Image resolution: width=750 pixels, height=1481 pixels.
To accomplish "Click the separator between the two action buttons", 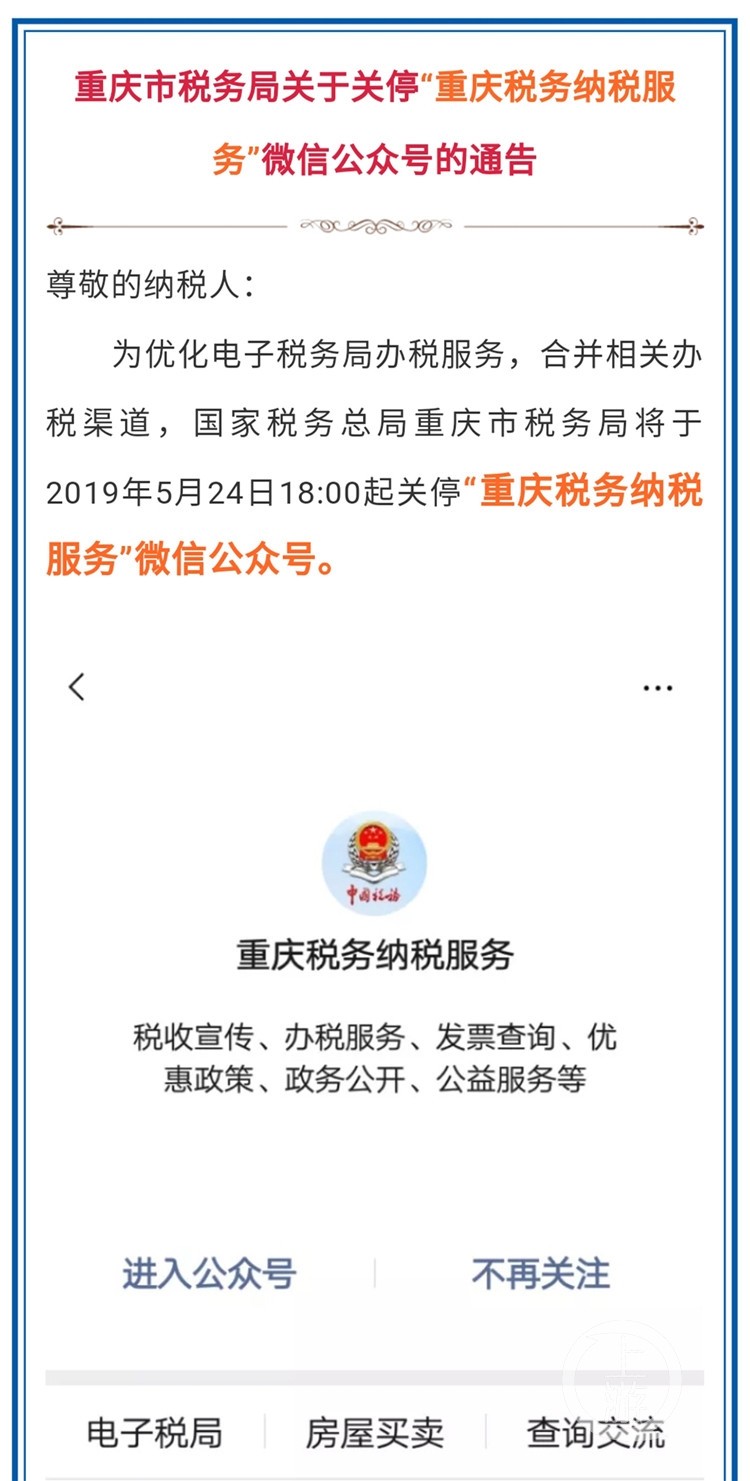I will pyautogui.click(x=375, y=1272).
